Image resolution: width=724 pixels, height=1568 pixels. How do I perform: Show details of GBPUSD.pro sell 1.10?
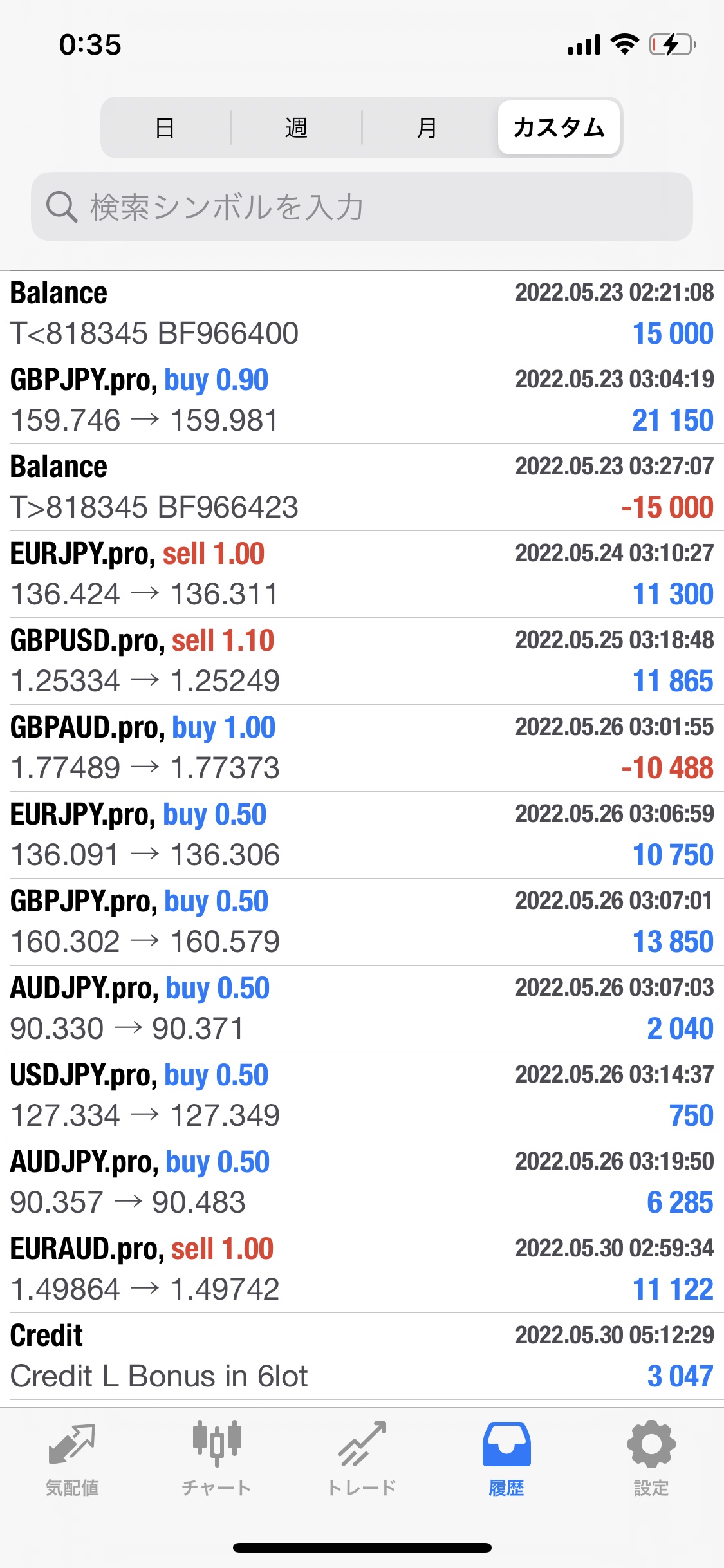tap(362, 661)
